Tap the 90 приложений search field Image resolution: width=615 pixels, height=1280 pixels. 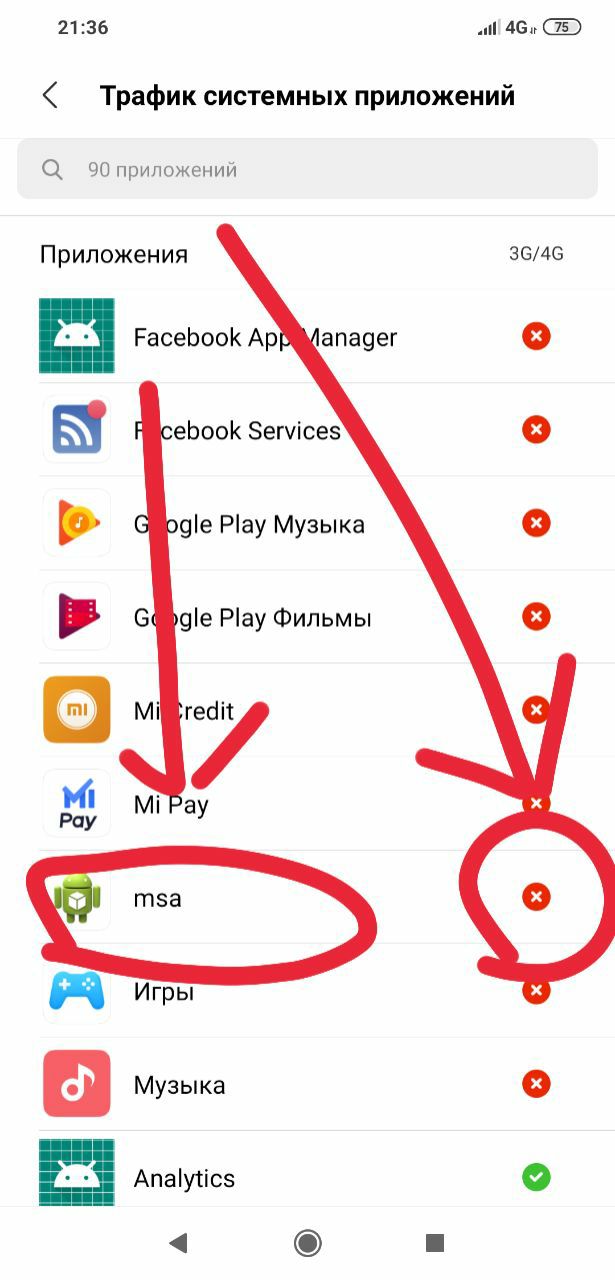click(x=307, y=170)
